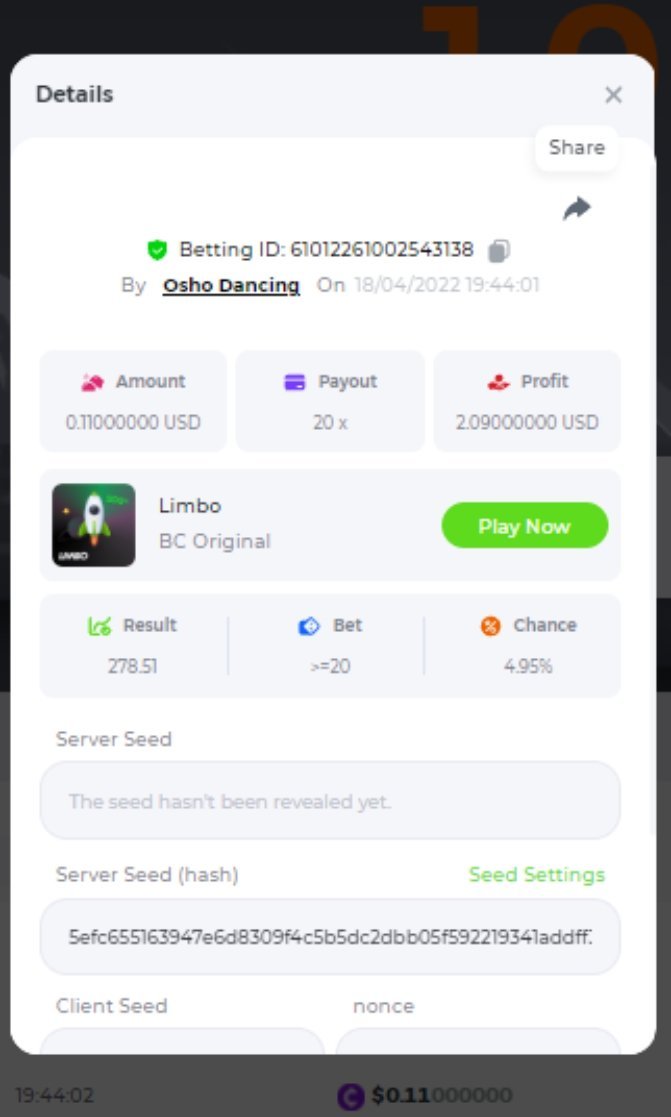Screen dimensions: 671x1117
Task: Copy the Betting ID
Action: click(x=499, y=250)
